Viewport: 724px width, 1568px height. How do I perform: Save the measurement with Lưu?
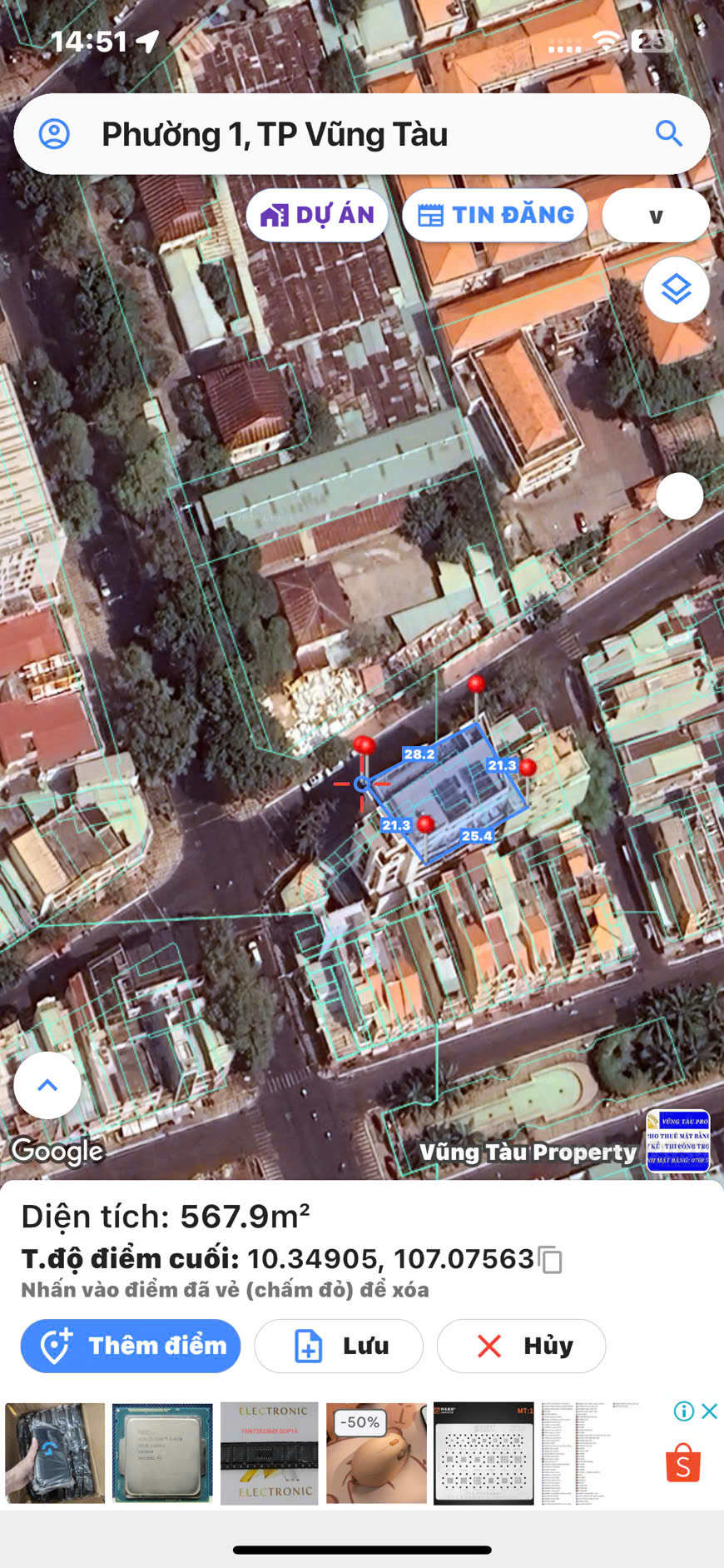339,1346
